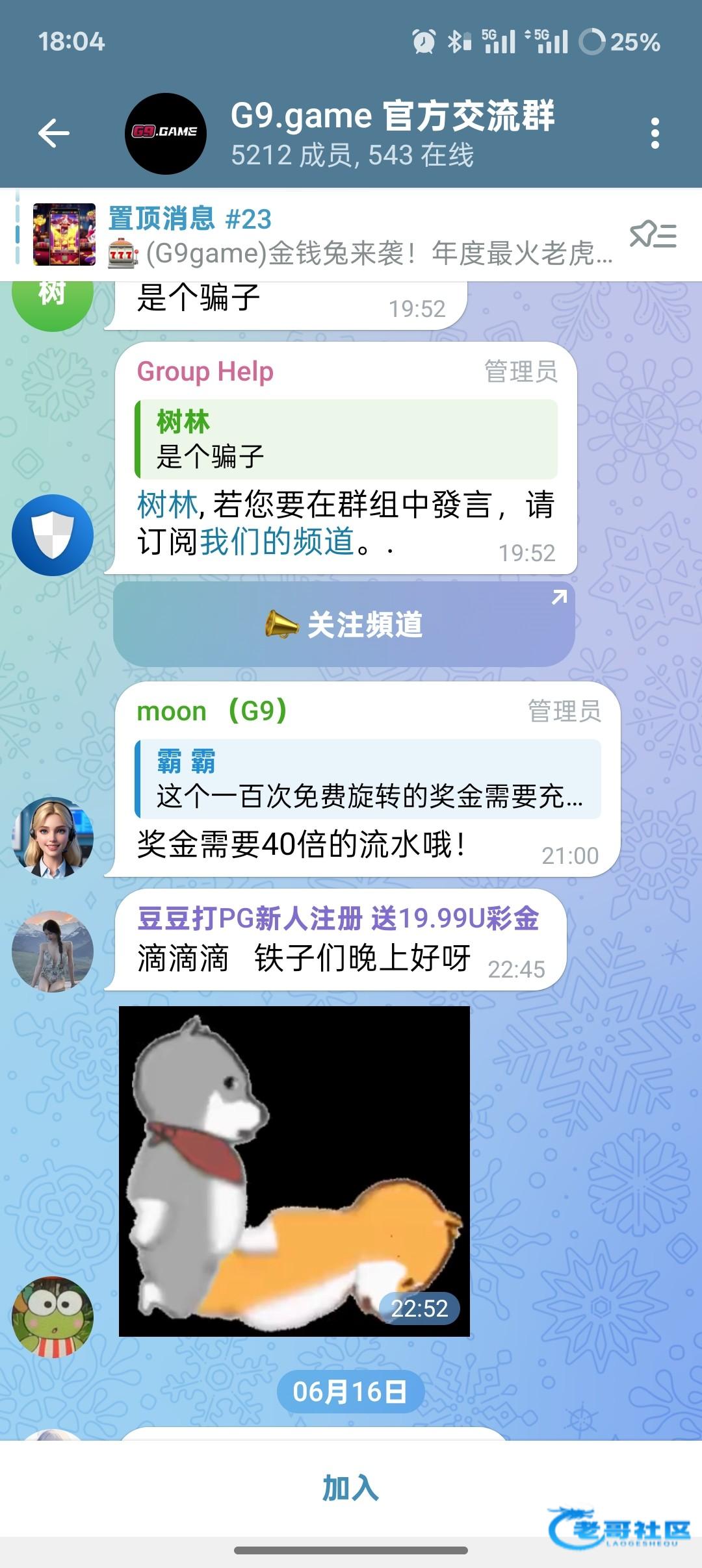Viewport: 702px width, 1568px height.
Task: Tap the 树林 mention in Group Help message
Action: coord(167,505)
